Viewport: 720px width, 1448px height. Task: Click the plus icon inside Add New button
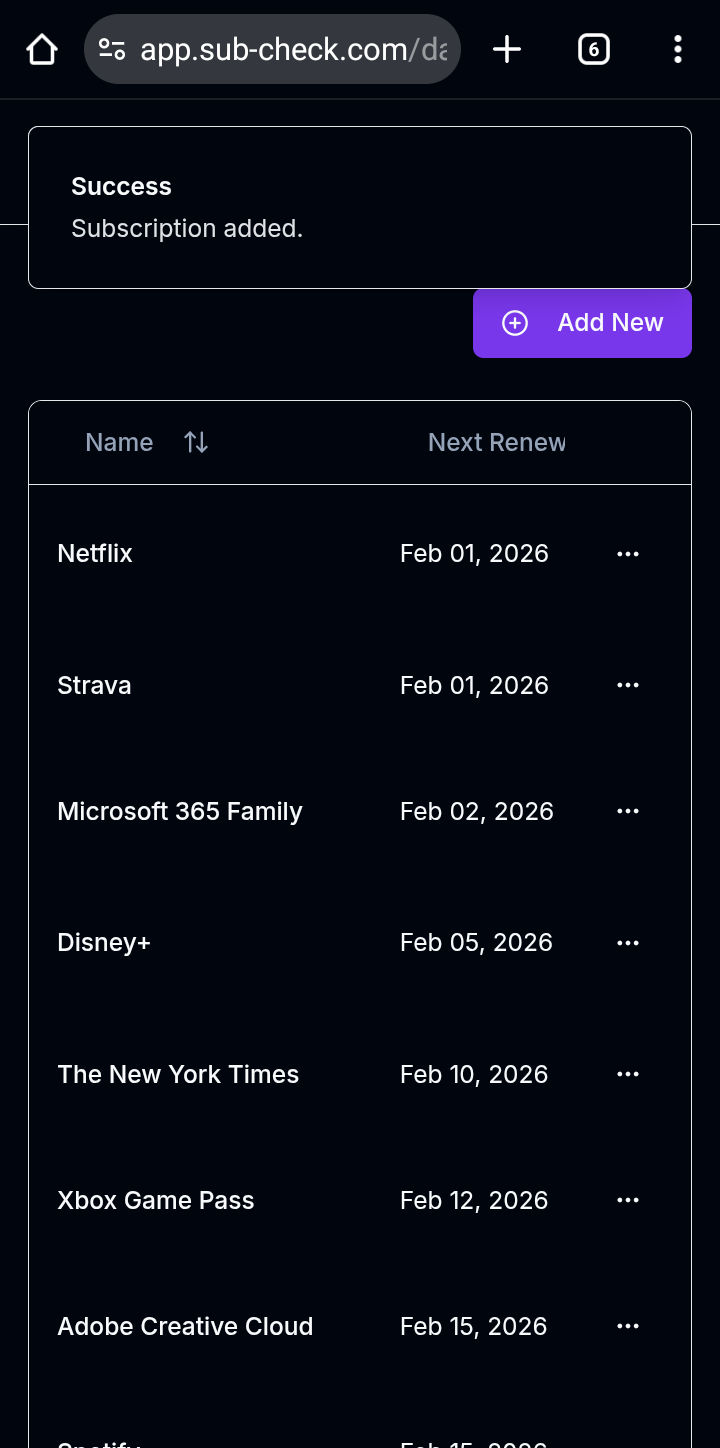click(515, 323)
